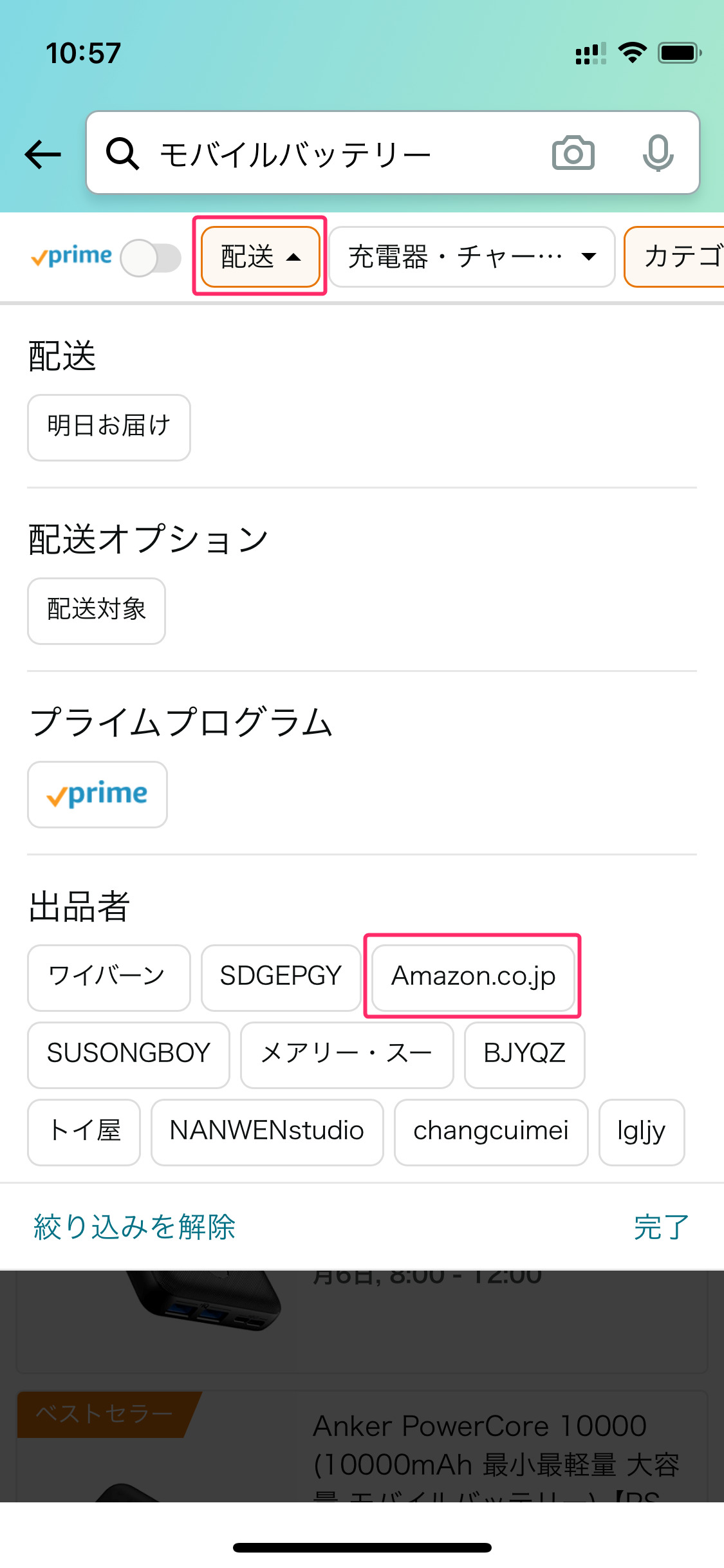Image resolution: width=724 pixels, height=1568 pixels.
Task: Open camera search icon
Action: tap(573, 153)
